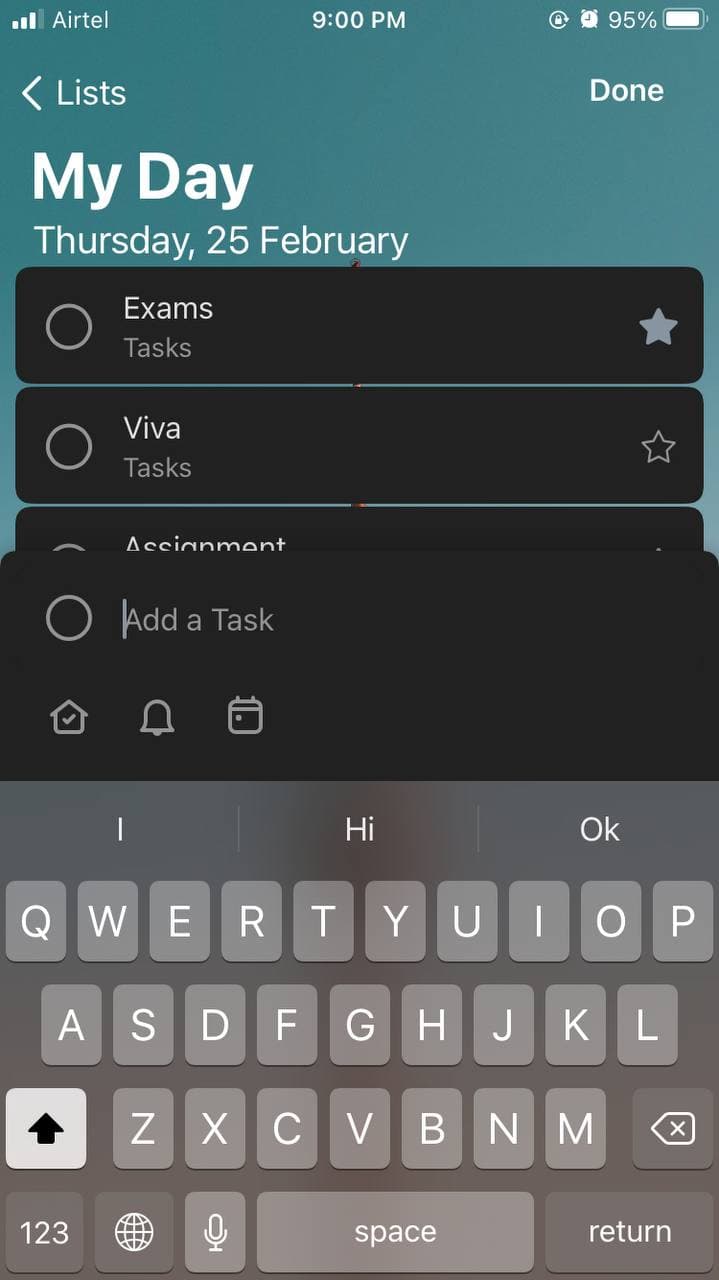Focus the Add a Task field
This screenshot has height=1280, width=719.
(x=300, y=620)
